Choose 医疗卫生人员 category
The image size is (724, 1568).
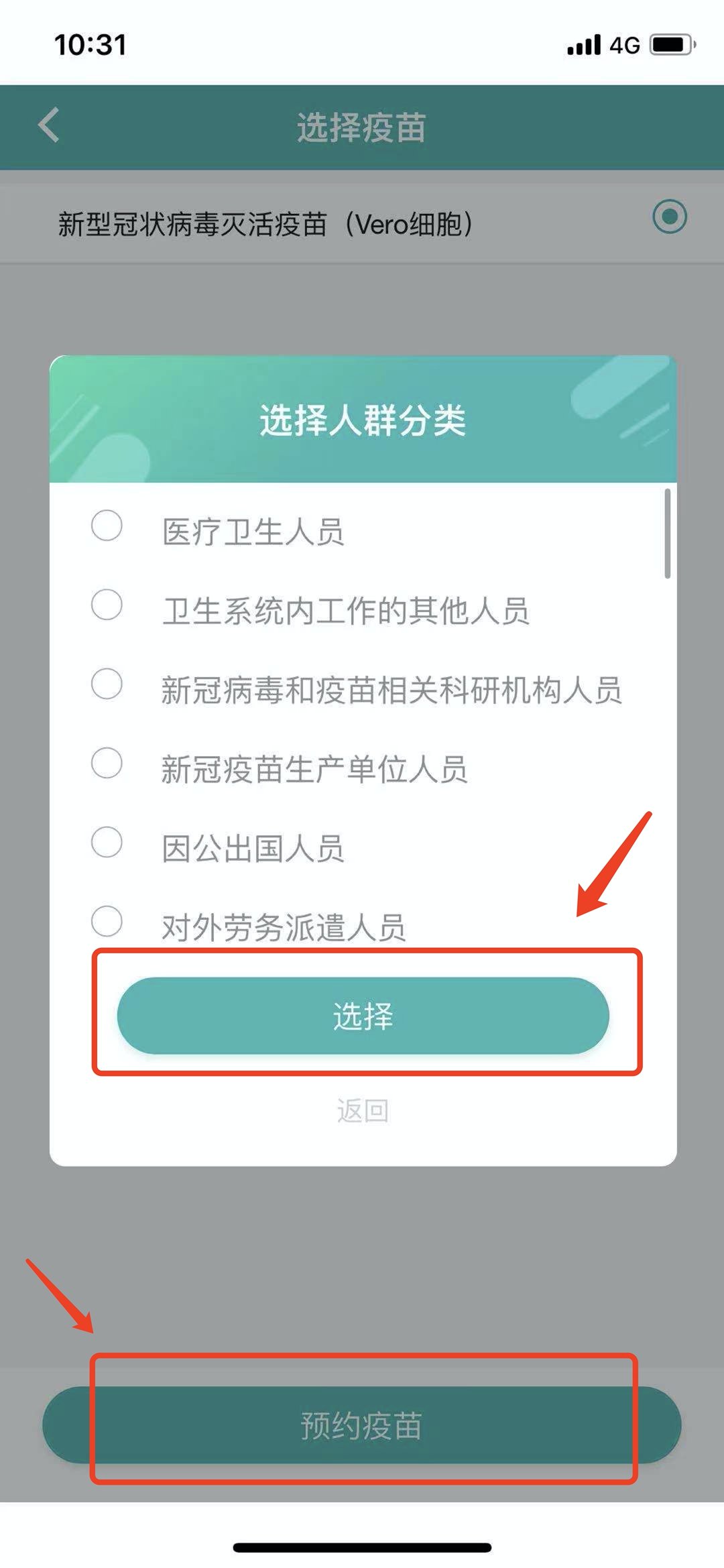pos(107,526)
